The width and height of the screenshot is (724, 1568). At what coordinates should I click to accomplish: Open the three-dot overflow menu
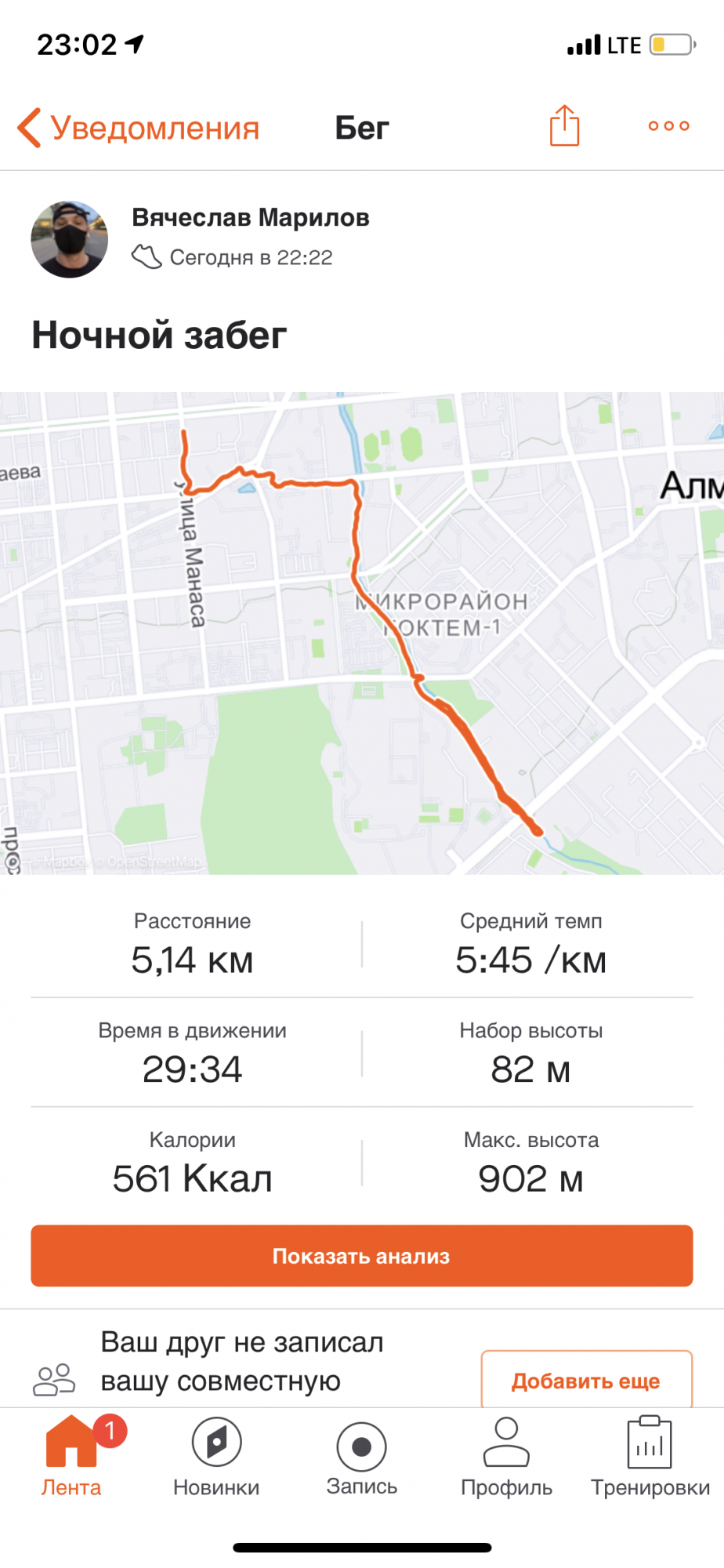coord(668,125)
